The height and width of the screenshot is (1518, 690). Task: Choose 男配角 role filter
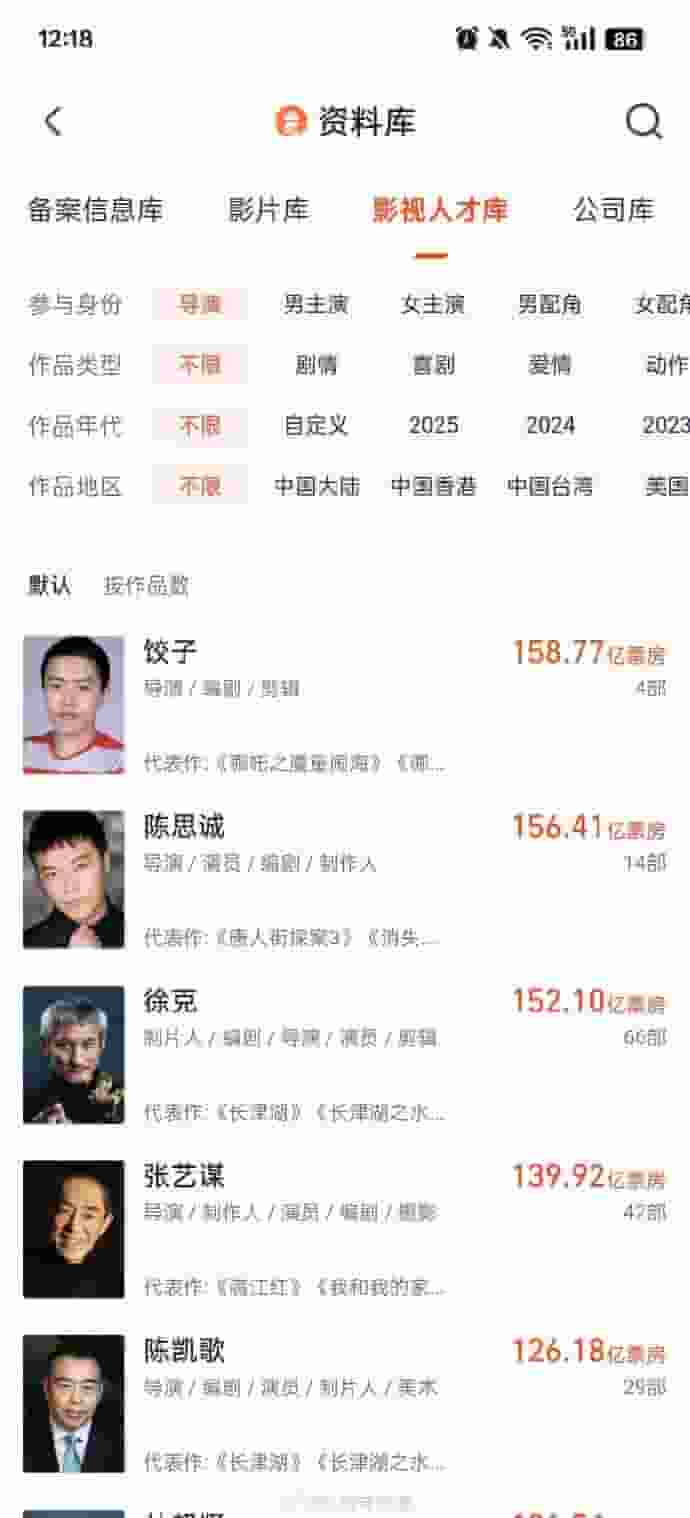pos(549,305)
